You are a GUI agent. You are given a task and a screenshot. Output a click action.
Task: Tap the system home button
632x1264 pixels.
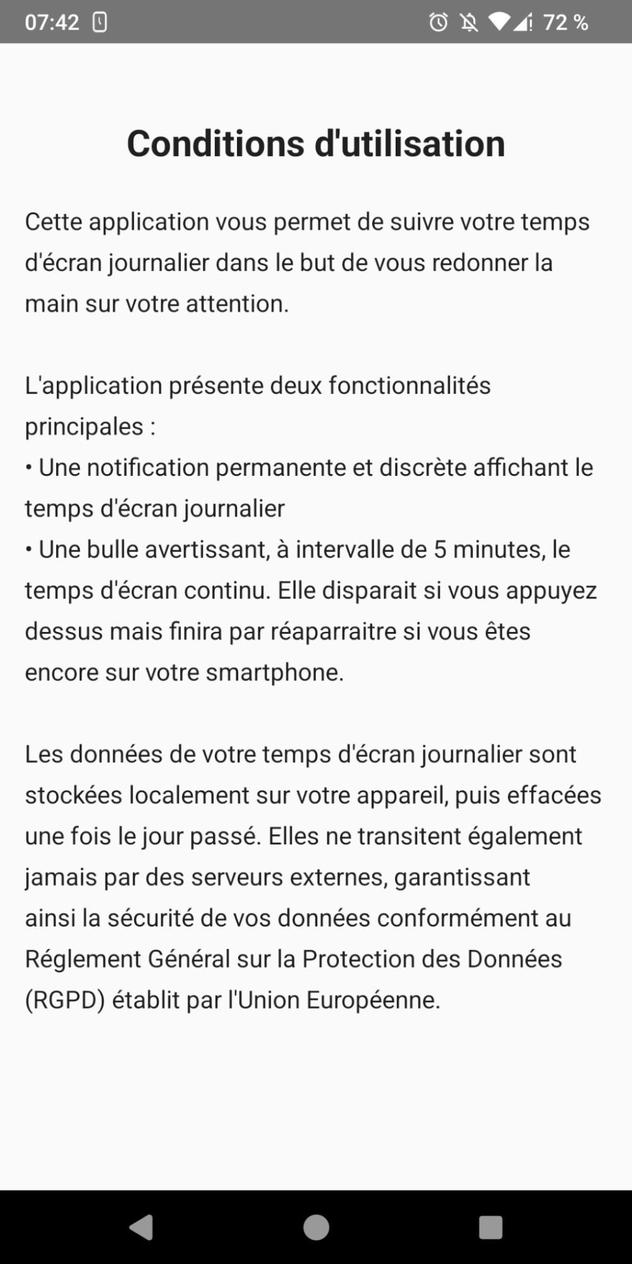(x=316, y=1227)
